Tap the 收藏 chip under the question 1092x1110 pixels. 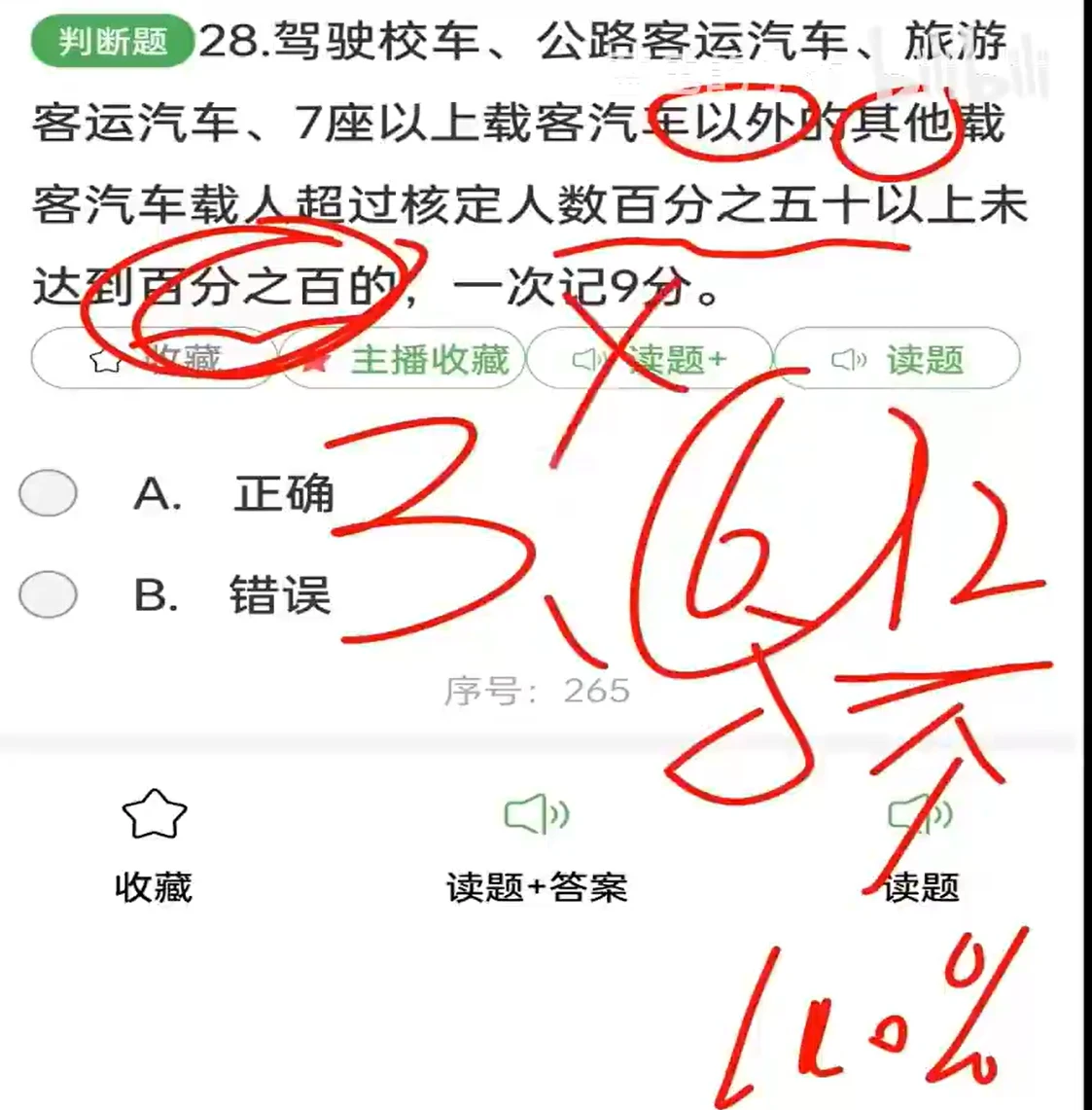pyautogui.click(x=155, y=359)
